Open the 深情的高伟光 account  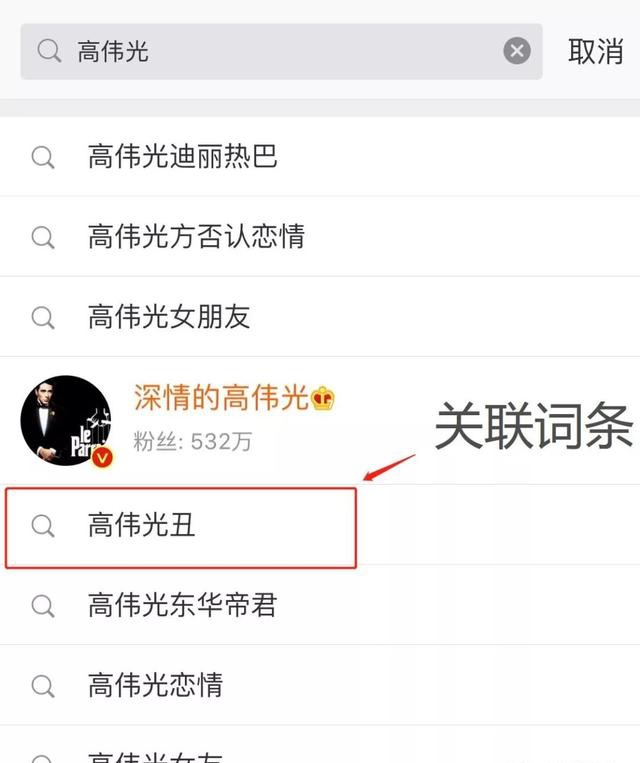[220, 398]
